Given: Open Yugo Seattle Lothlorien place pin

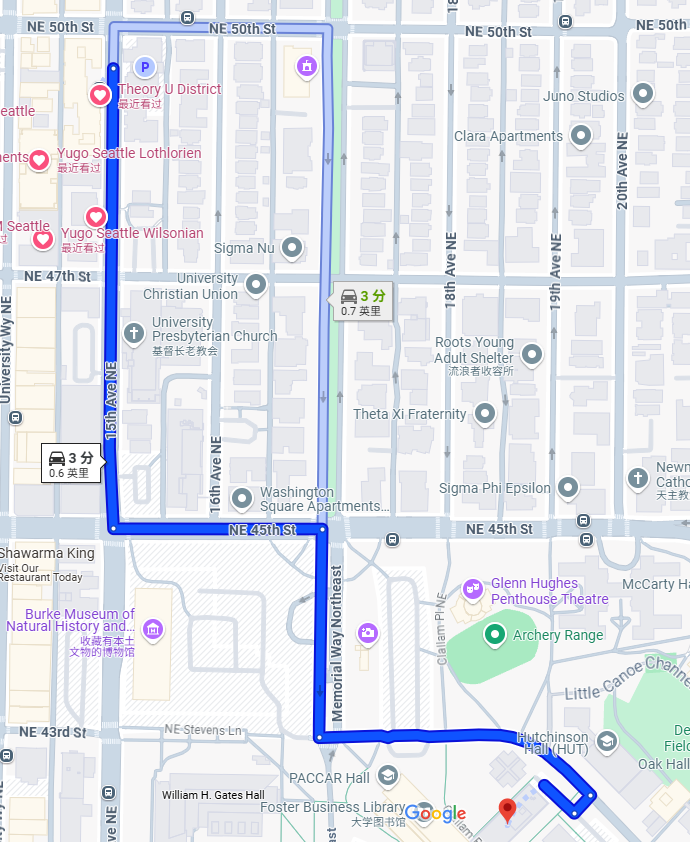Looking at the screenshot, I should [39, 159].
